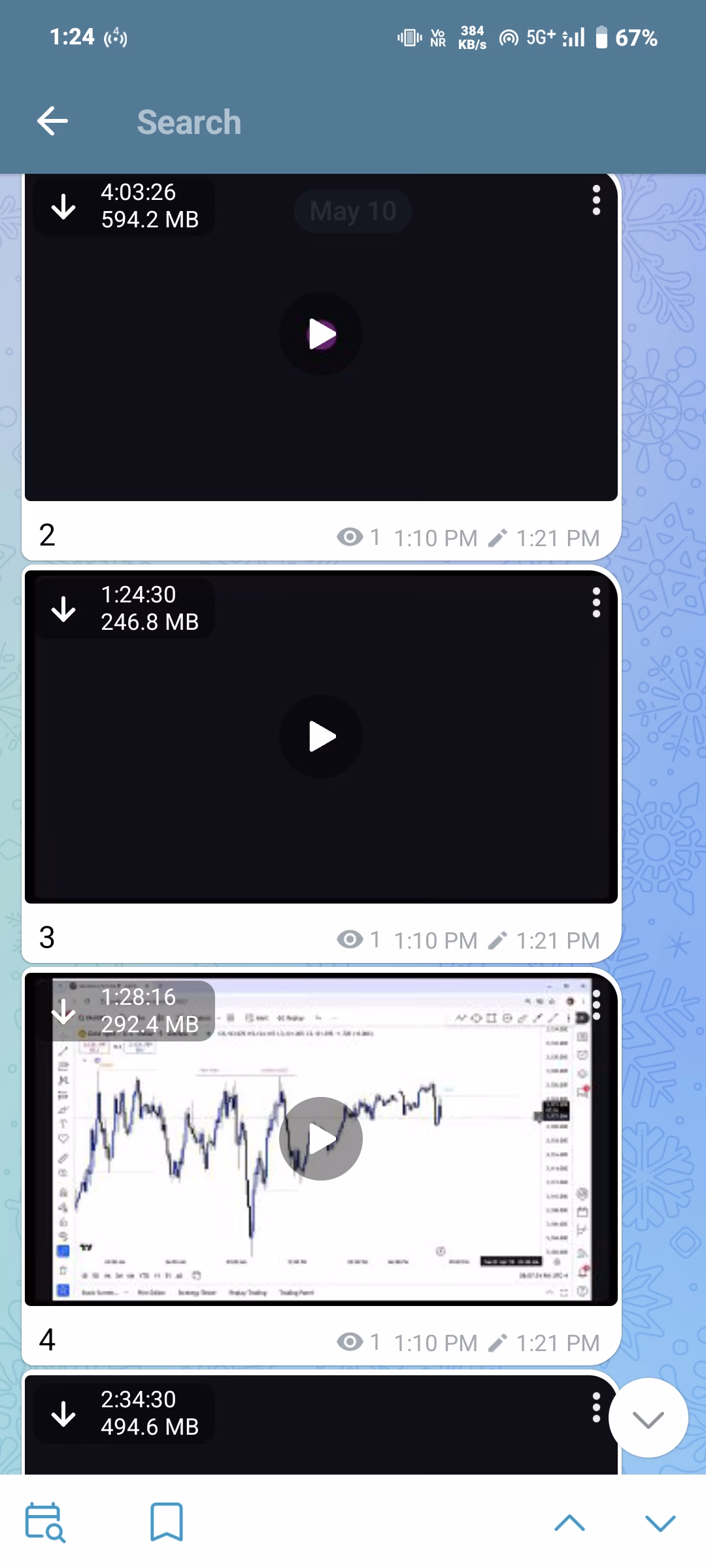Open options for the 2:34:30 video
Viewport: 706px width, 1568px height.
(x=596, y=1407)
